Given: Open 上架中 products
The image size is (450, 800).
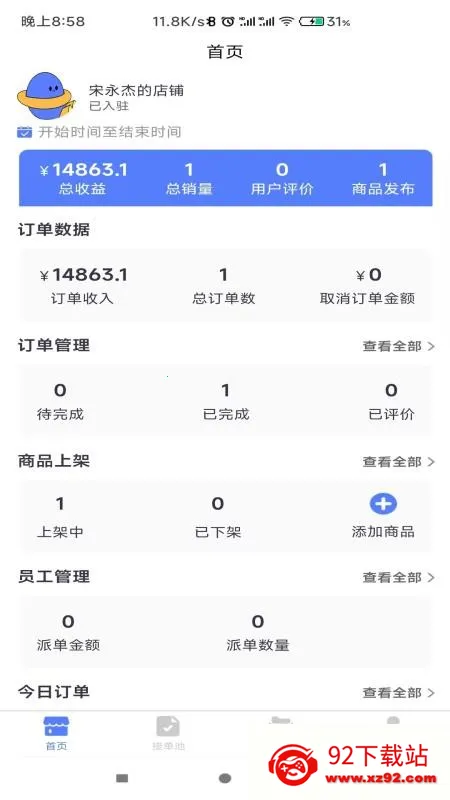Looking at the screenshot, I should click(x=60, y=518).
